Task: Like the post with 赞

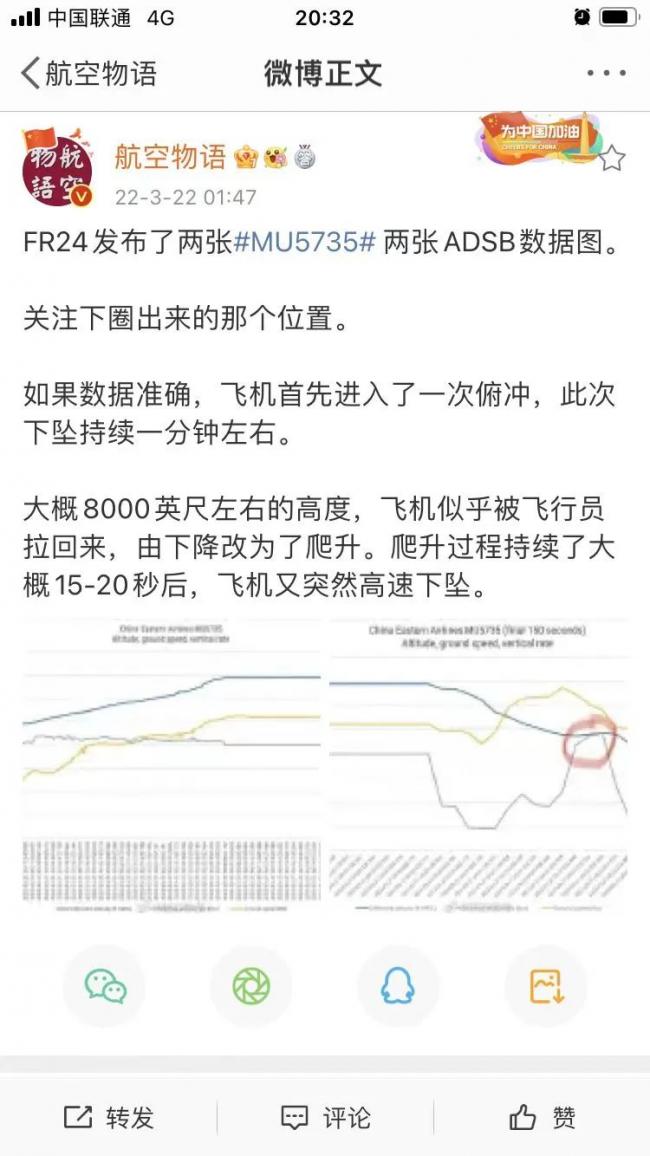Action: click(x=542, y=1118)
